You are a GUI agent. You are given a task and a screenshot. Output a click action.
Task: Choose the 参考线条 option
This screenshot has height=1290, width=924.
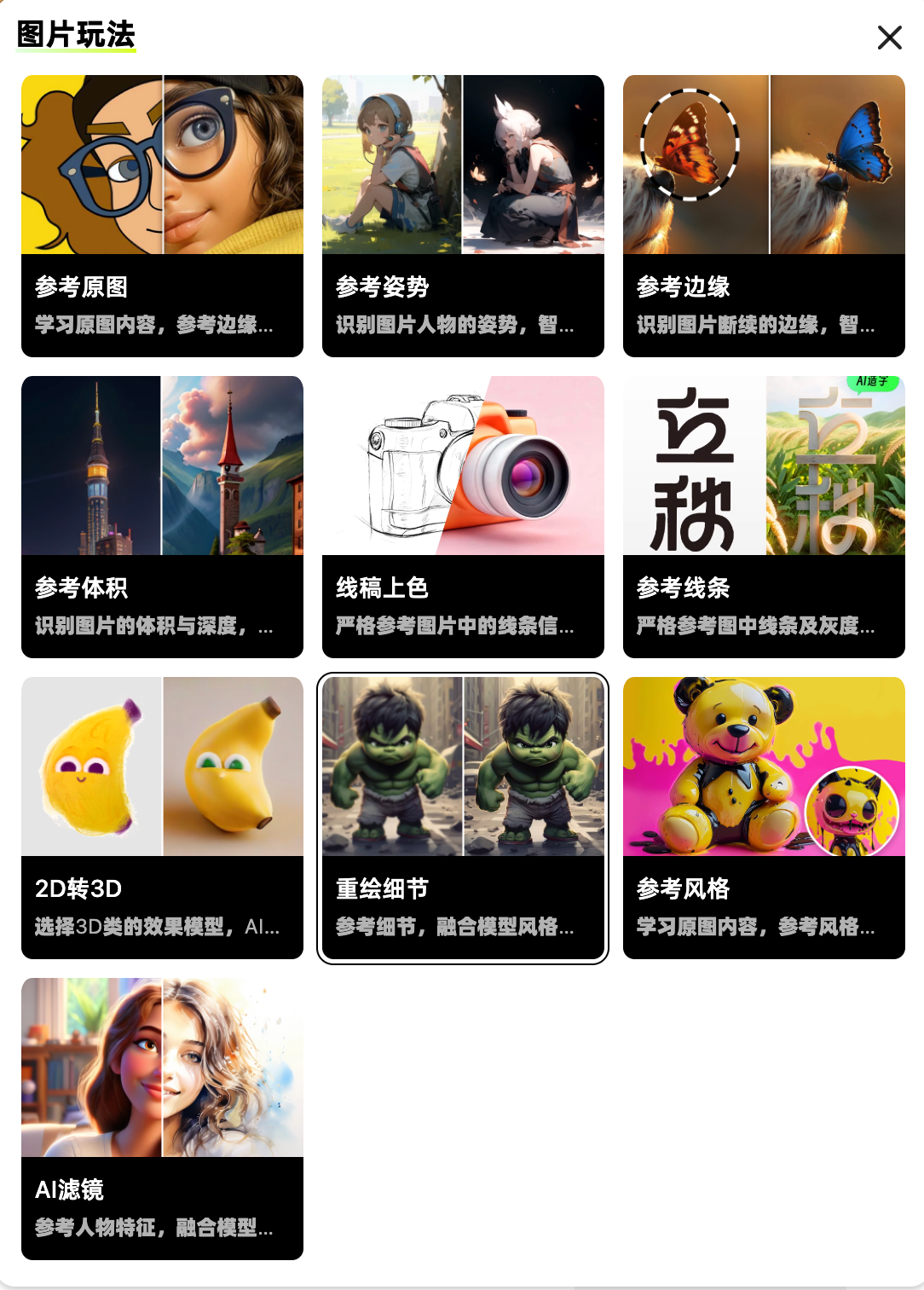point(764,517)
